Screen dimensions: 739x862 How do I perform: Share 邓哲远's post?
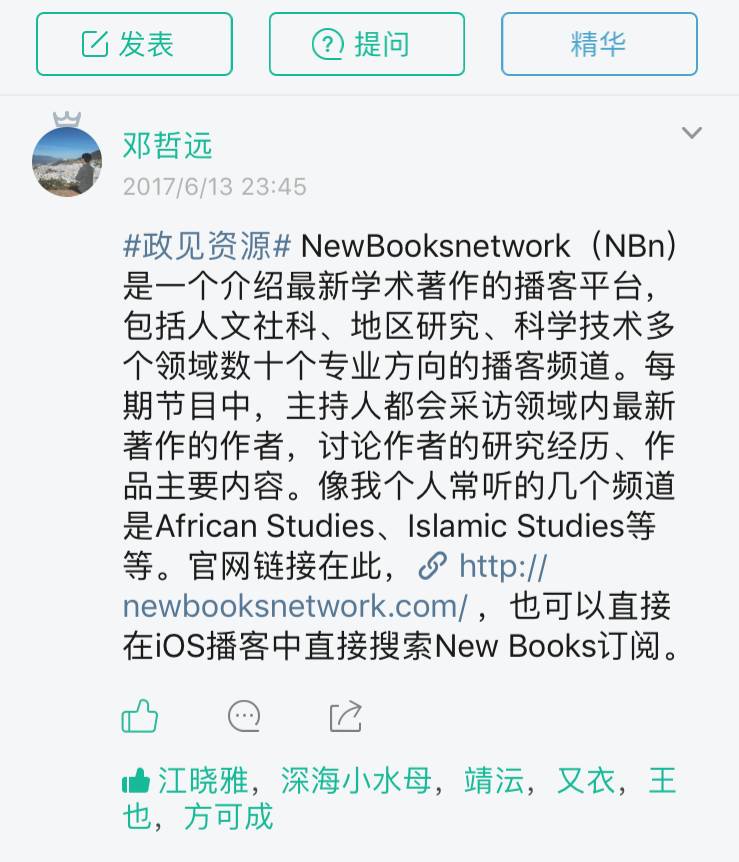[x=345, y=715]
